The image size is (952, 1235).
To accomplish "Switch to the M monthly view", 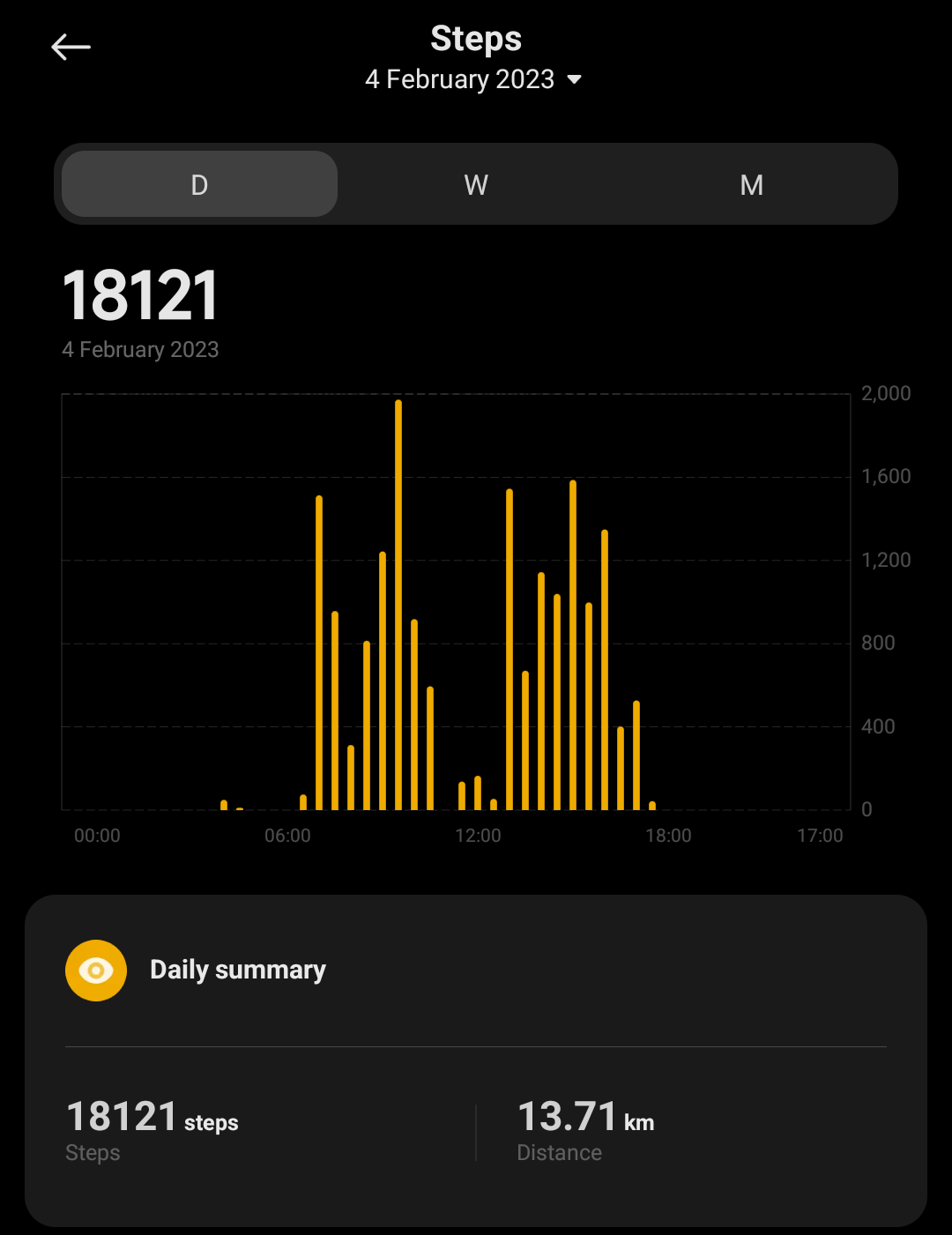I will (752, 184).
